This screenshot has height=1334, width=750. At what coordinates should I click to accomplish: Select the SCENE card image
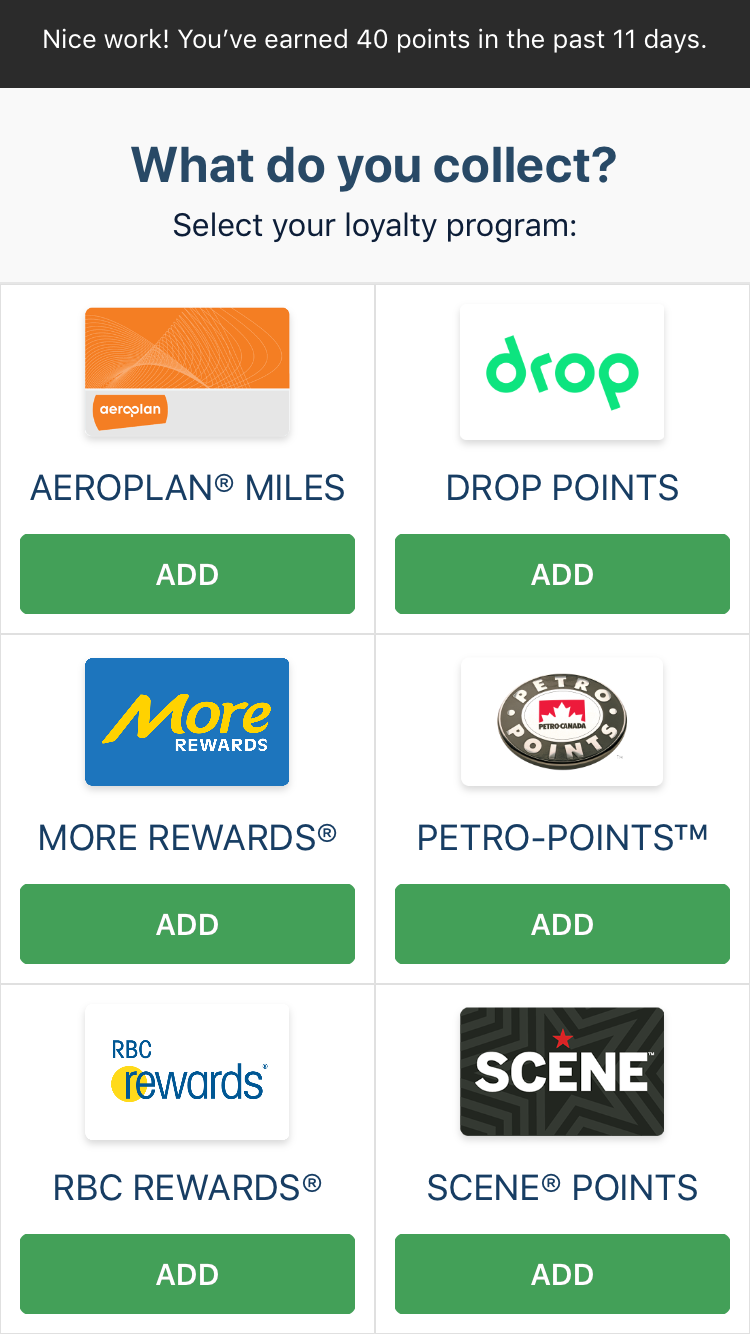[x=562, y=1072]
